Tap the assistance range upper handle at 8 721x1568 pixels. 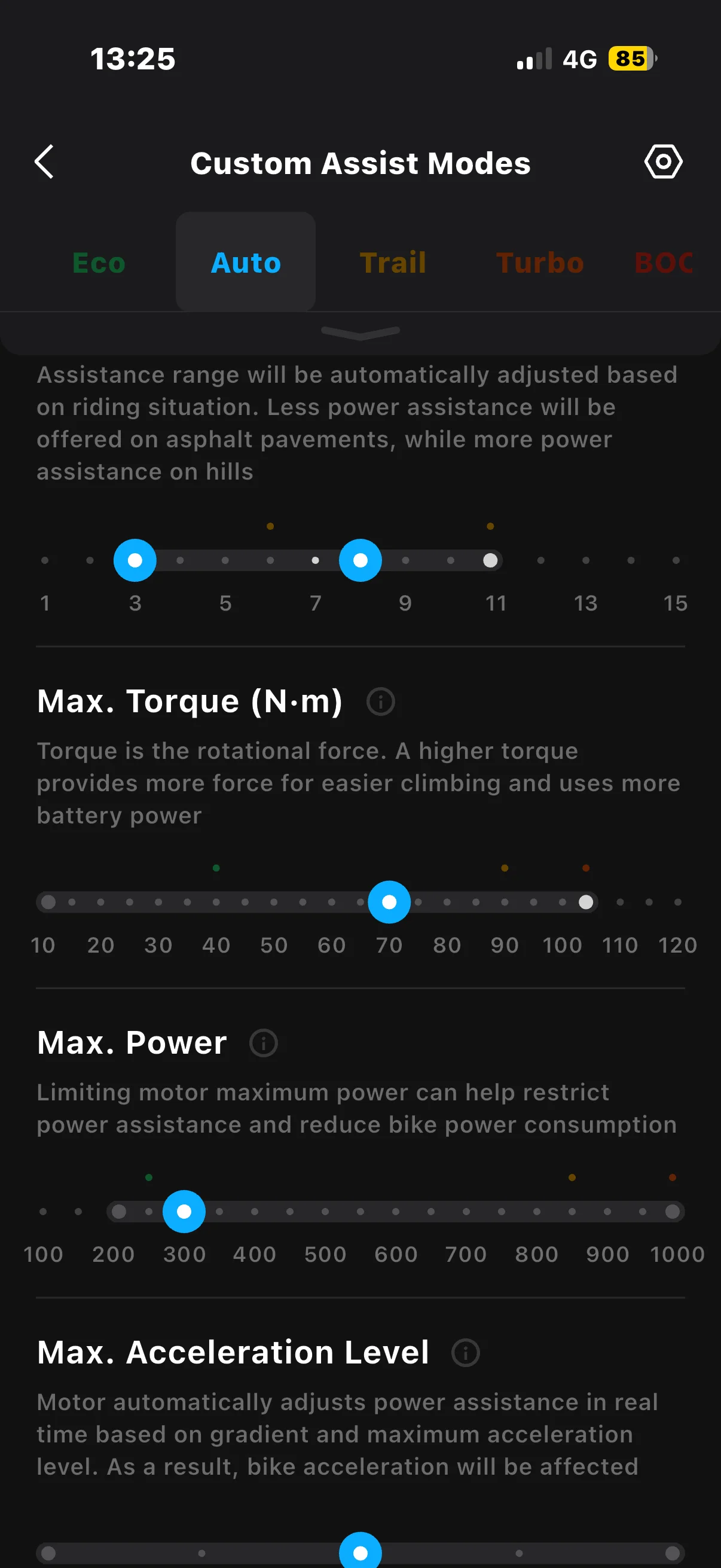click(x=360, y=560)
